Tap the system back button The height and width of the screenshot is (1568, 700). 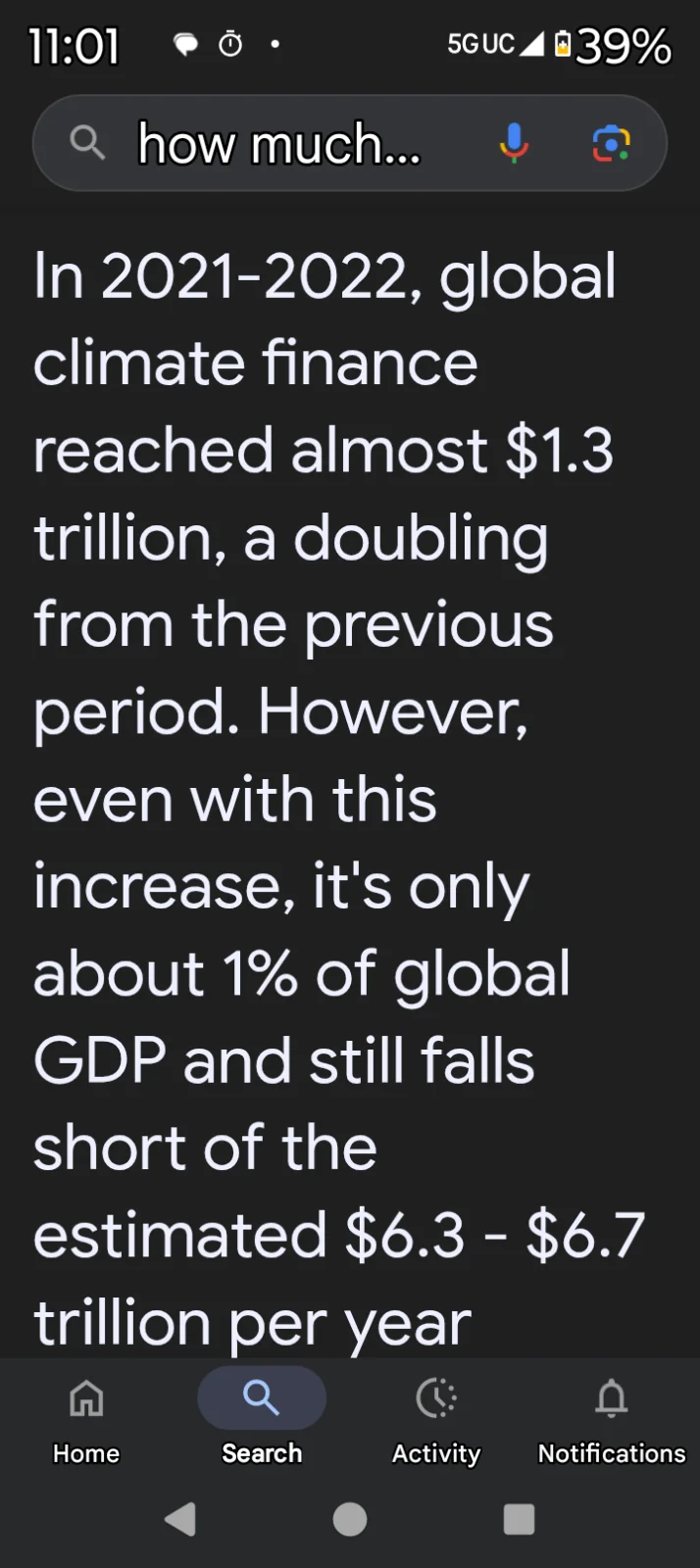click(180, 1519)
